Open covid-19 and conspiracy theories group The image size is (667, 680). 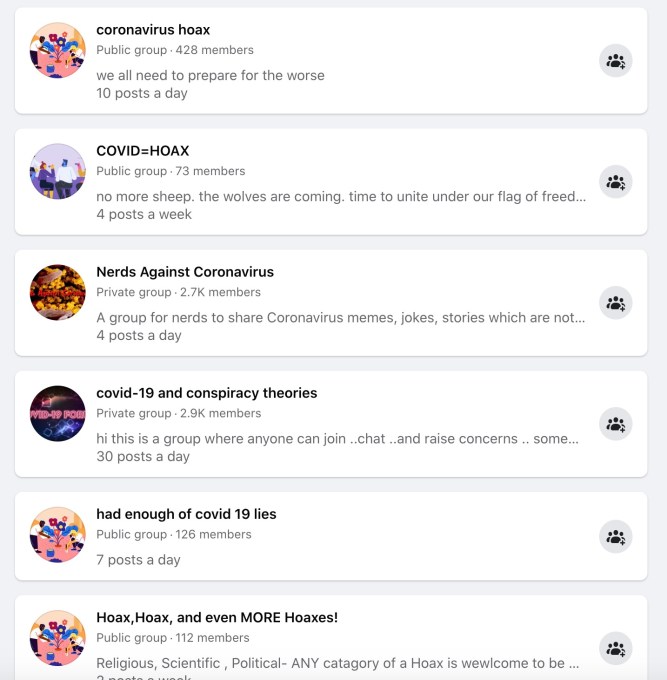click(206, 393)
